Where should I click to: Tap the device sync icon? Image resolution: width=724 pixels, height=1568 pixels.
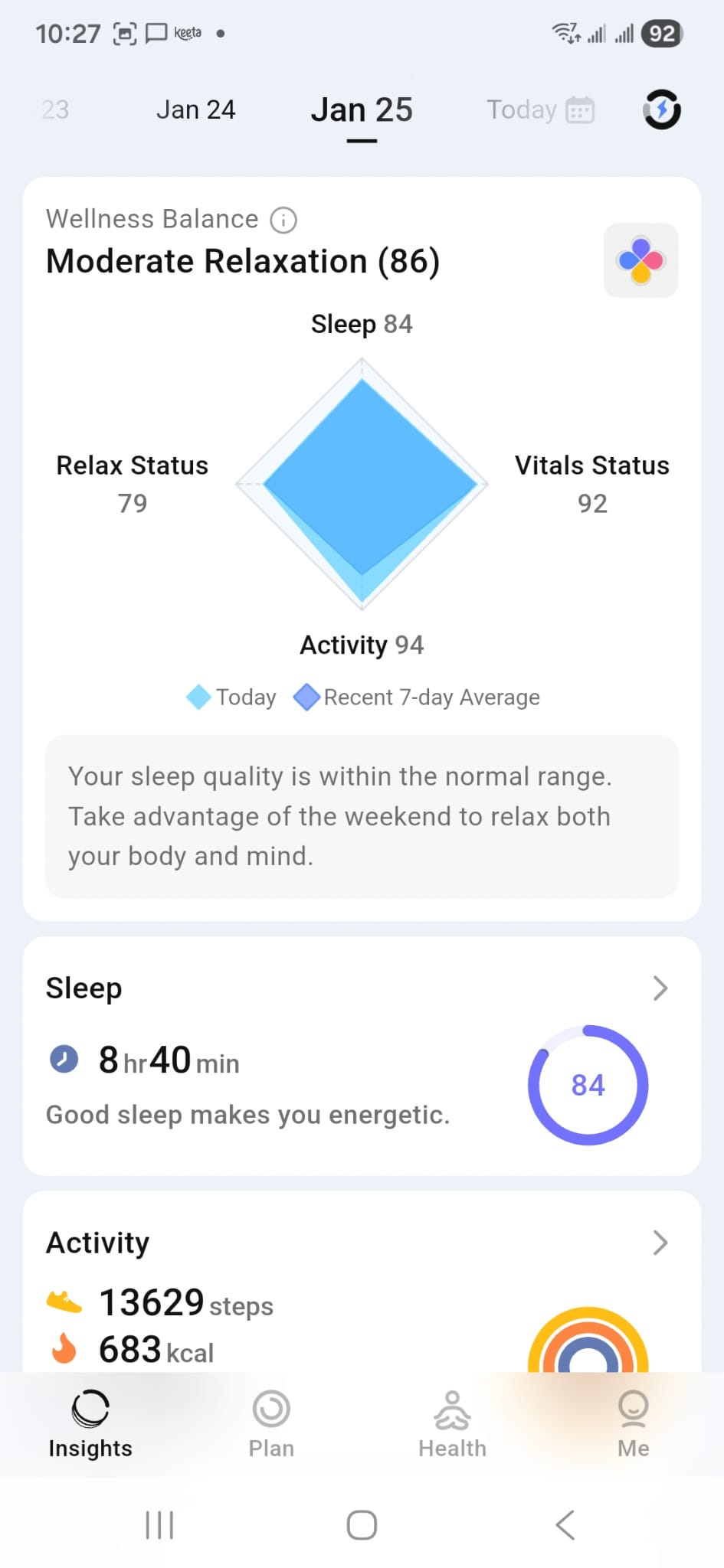tap(661, 109)
